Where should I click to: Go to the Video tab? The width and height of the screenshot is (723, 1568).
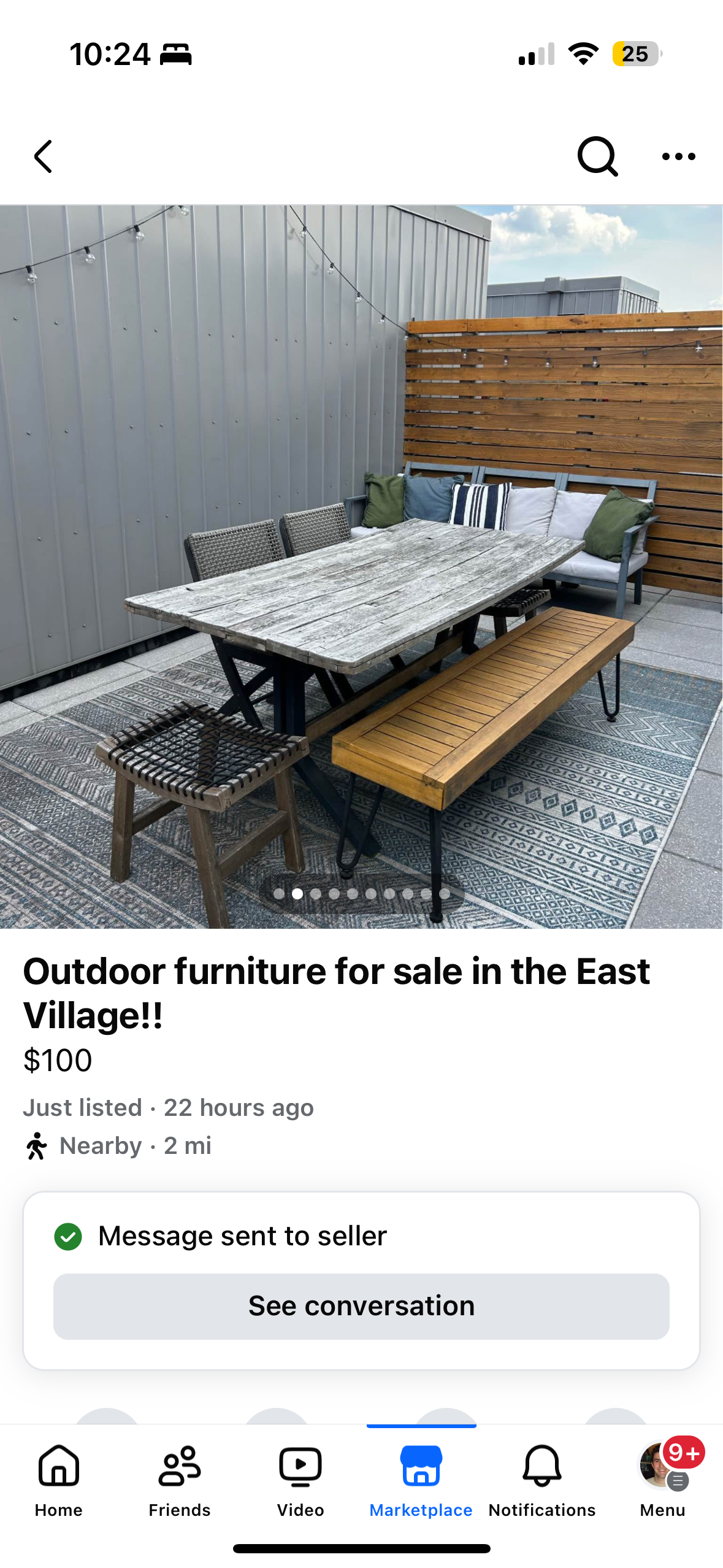tap(300, 1478)
